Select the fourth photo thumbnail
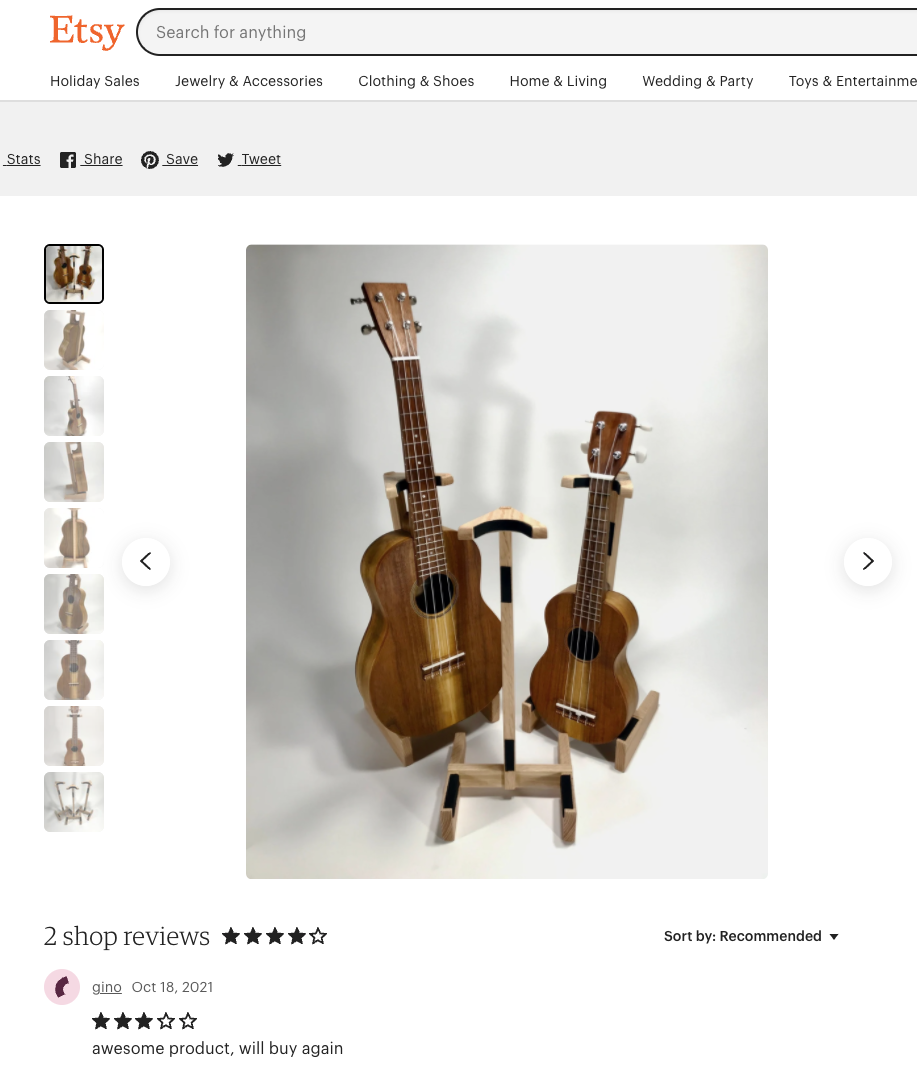Screen dimensions: 917x1081 tap(74, 472)
